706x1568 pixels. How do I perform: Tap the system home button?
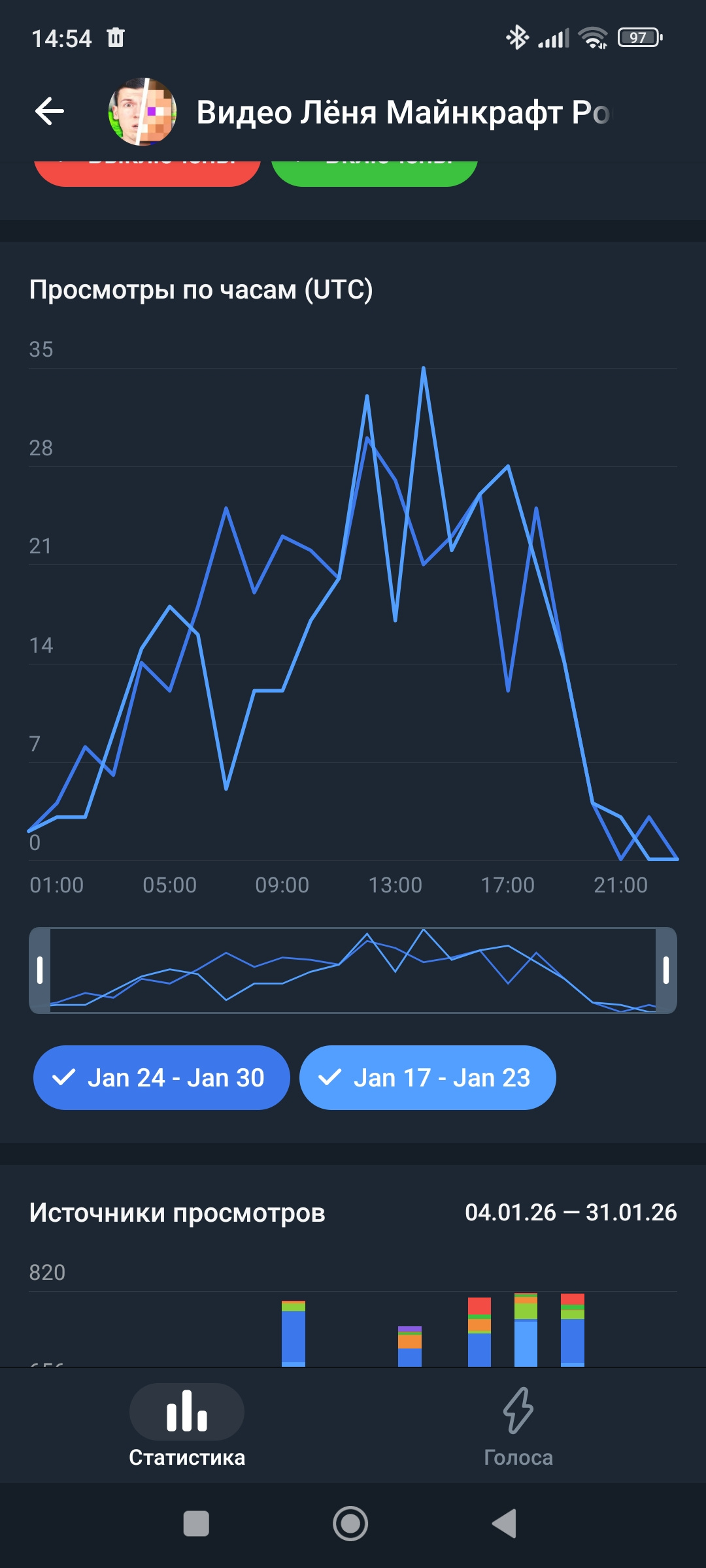pos(351,1524)
